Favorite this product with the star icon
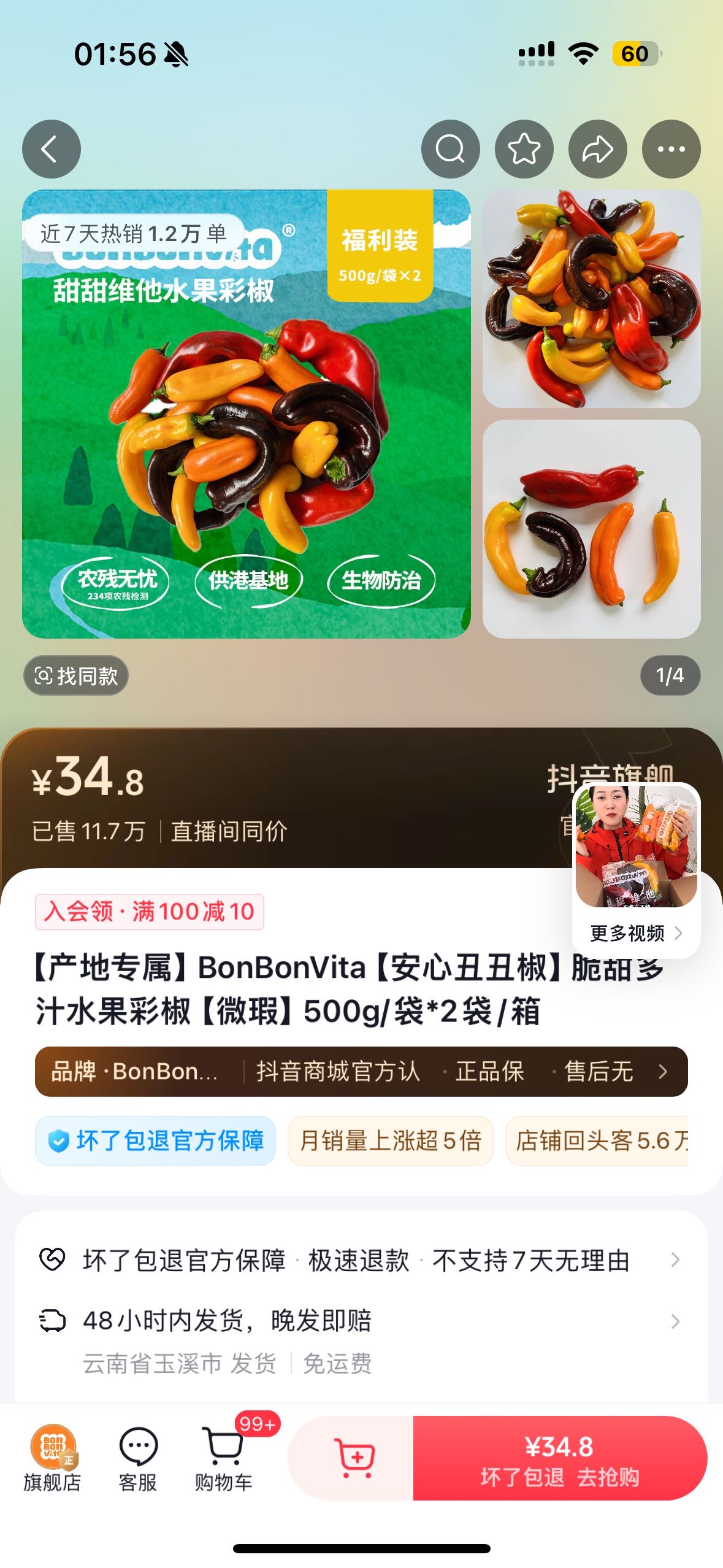 pyautogui.click(x=524, y=149)
